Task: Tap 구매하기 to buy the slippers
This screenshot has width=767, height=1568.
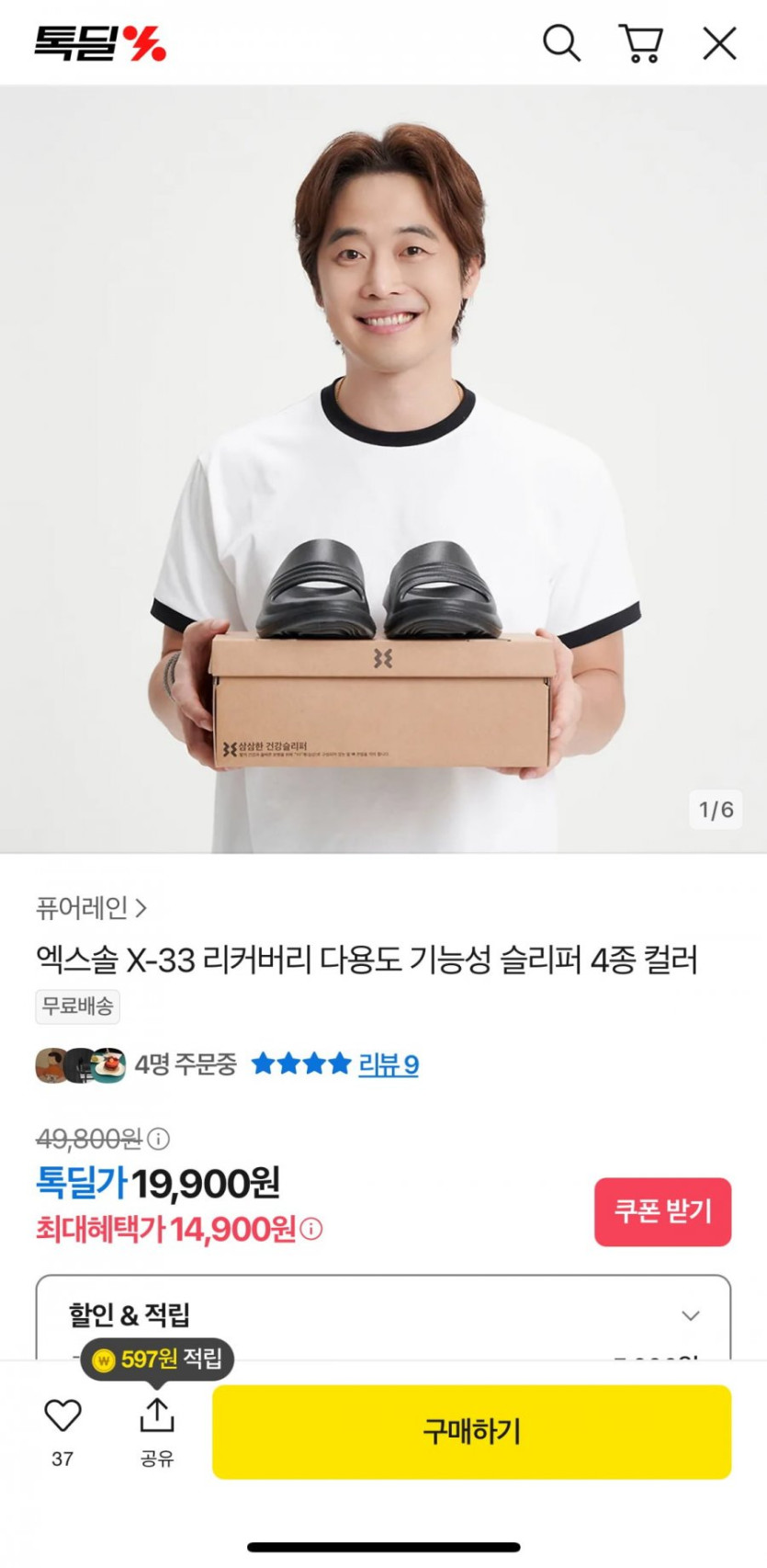Action: pos(471,1431)
